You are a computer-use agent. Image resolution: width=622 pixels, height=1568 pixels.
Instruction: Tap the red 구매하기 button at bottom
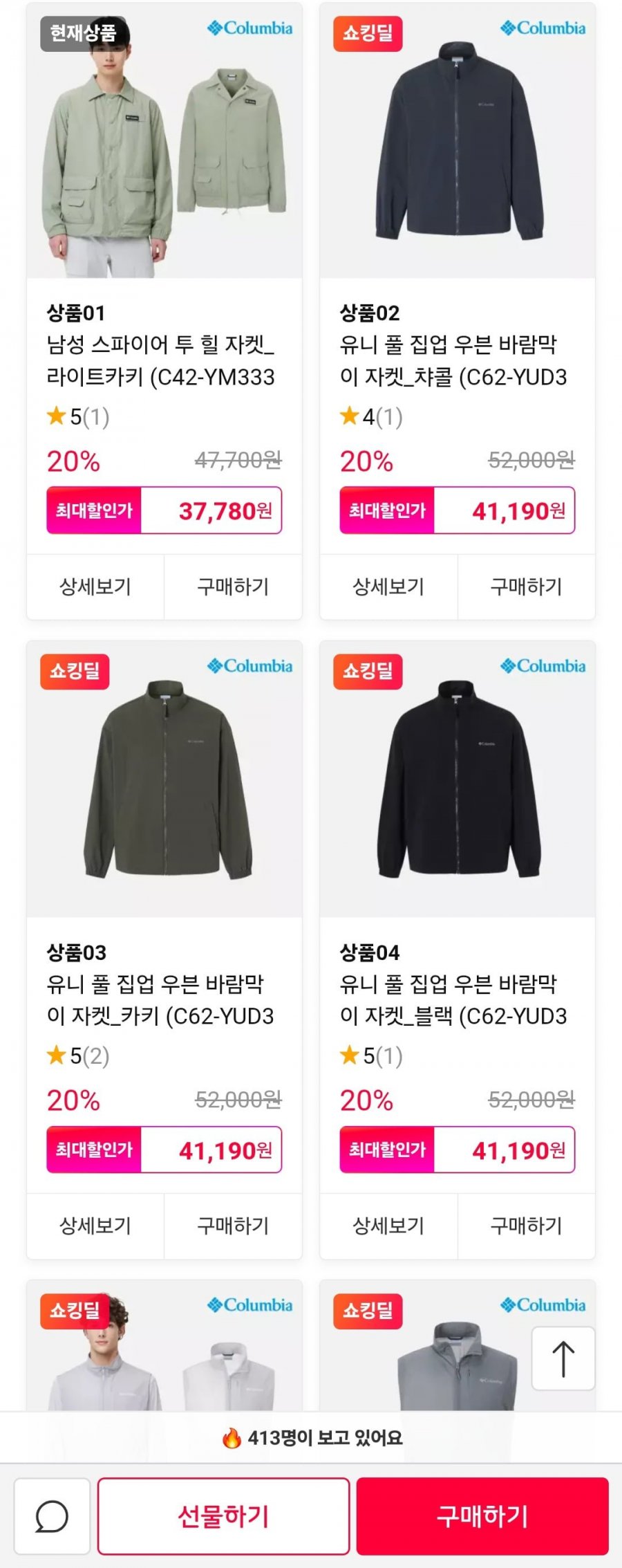pos(482,1517)
